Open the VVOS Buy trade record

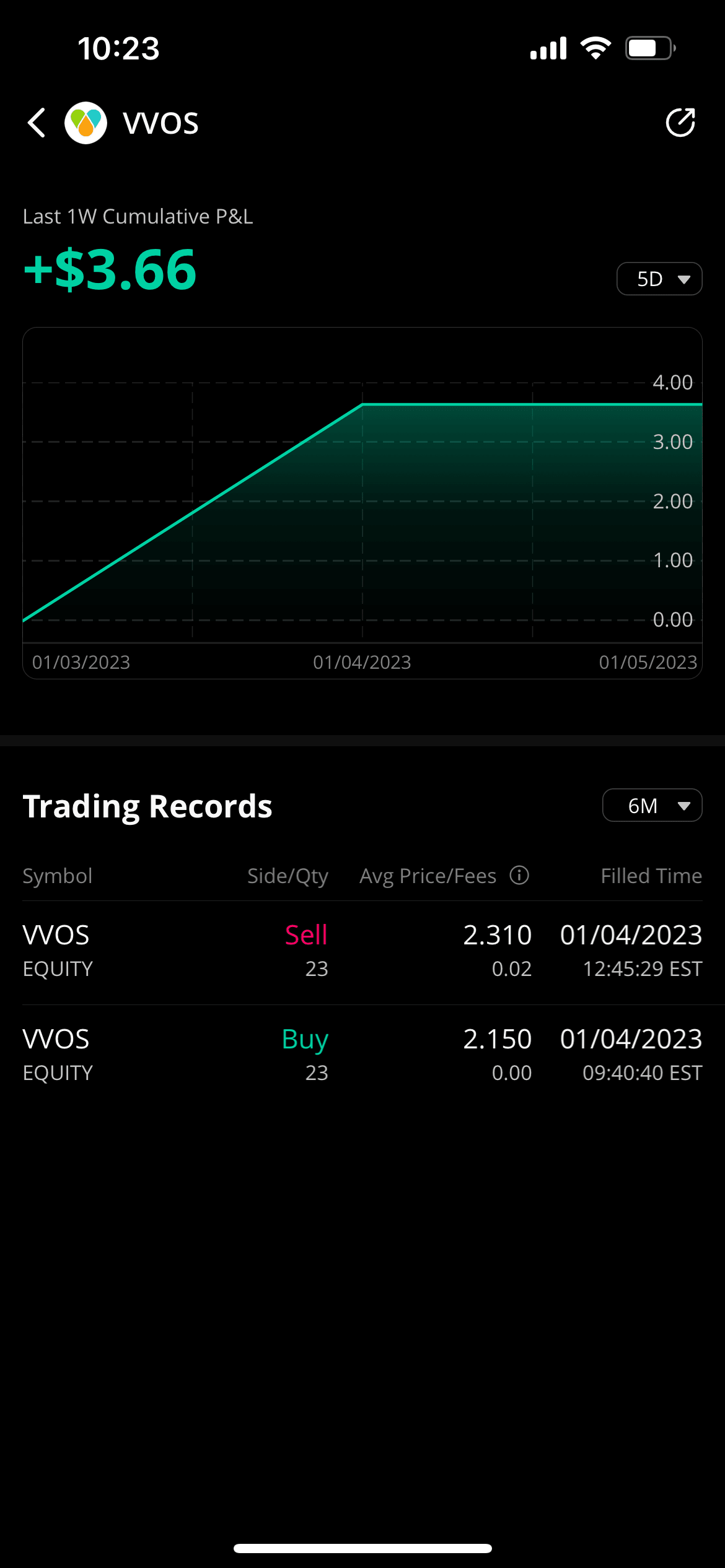362,1055
